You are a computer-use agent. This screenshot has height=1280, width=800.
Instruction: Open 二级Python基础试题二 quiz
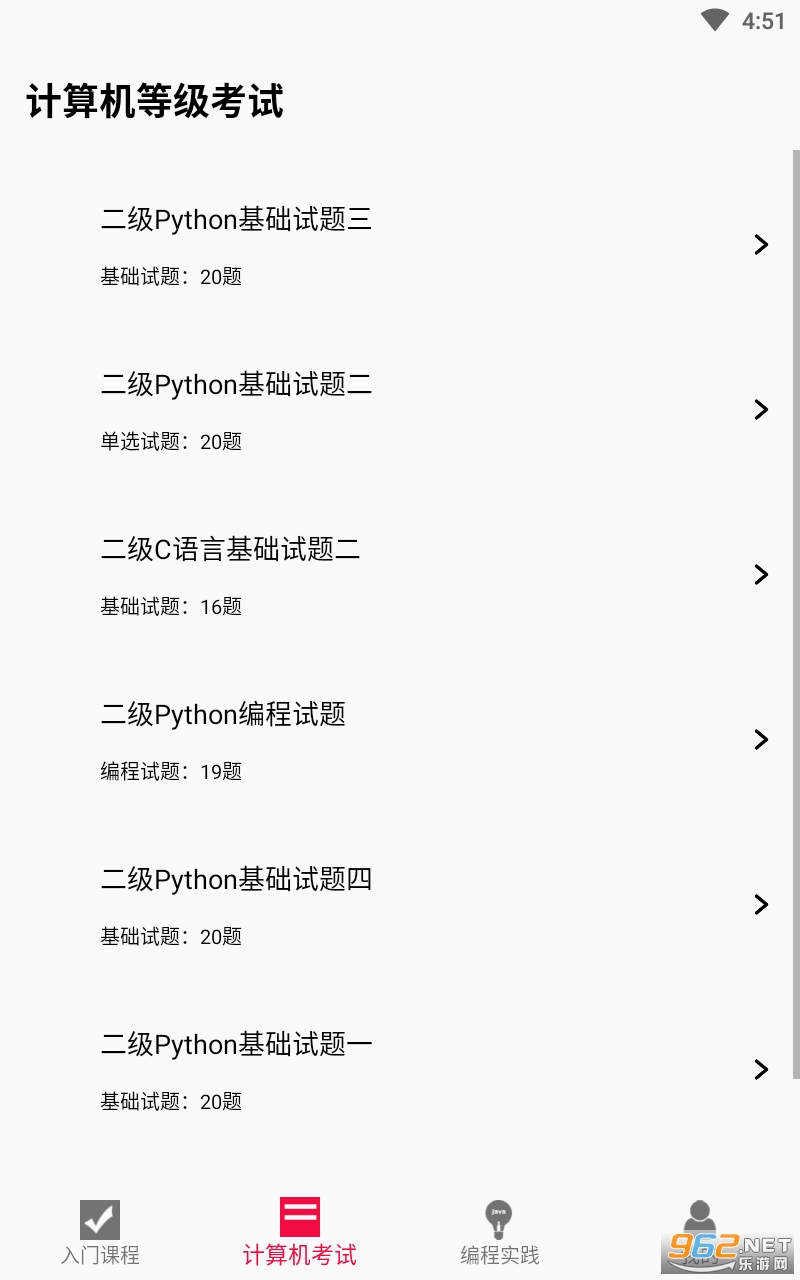coord(400,410)
